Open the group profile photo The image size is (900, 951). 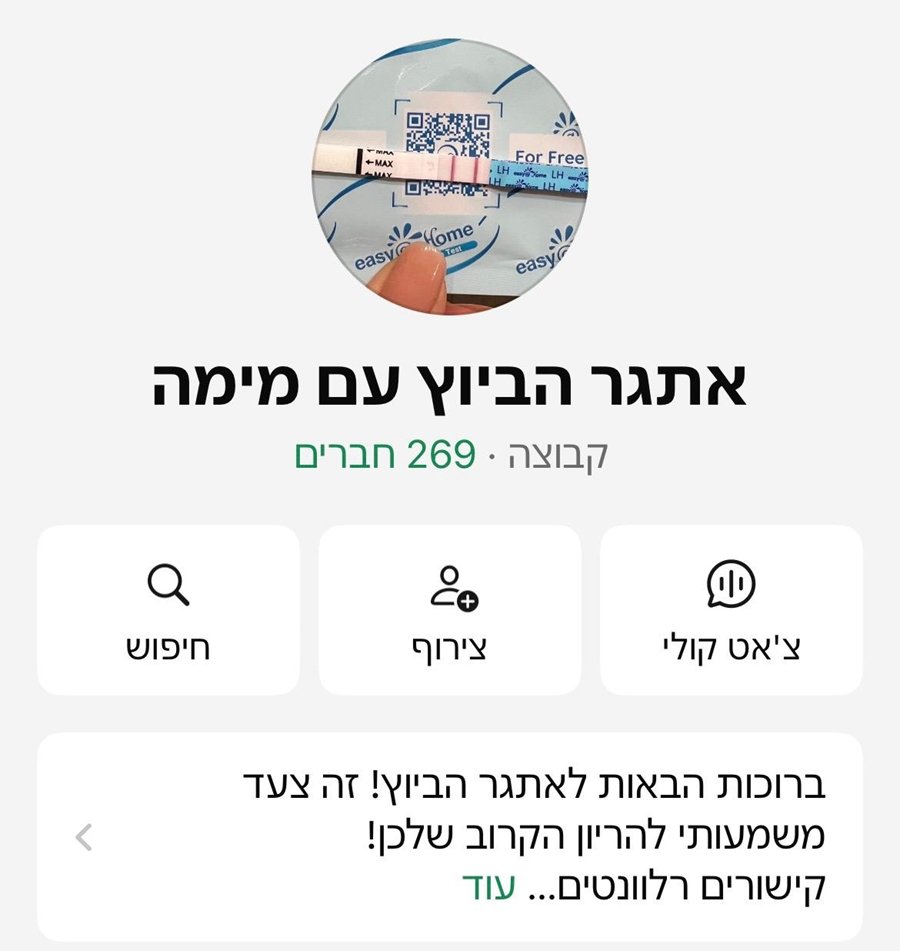pyautogui.click(x=450, y=176)
